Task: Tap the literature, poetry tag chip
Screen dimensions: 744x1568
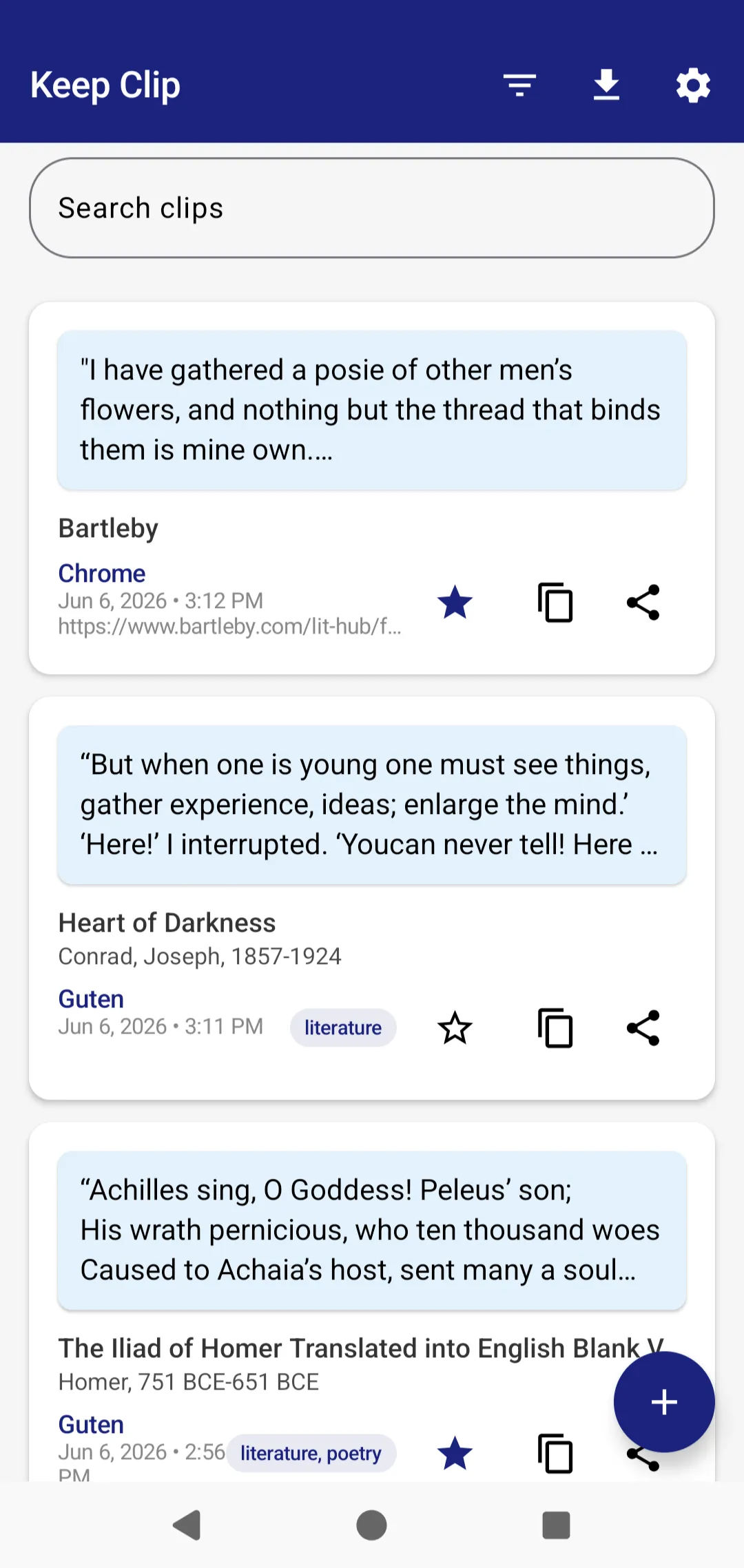Action: point(311,1454)
